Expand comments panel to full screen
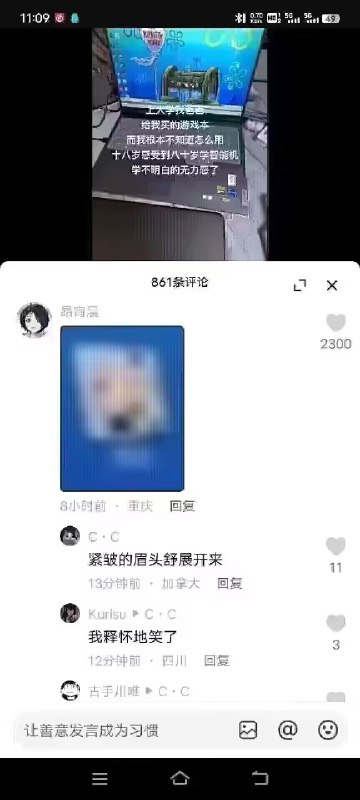Image resolution: width=360 pixels, height=800 pixels. (x=300, y=286)
